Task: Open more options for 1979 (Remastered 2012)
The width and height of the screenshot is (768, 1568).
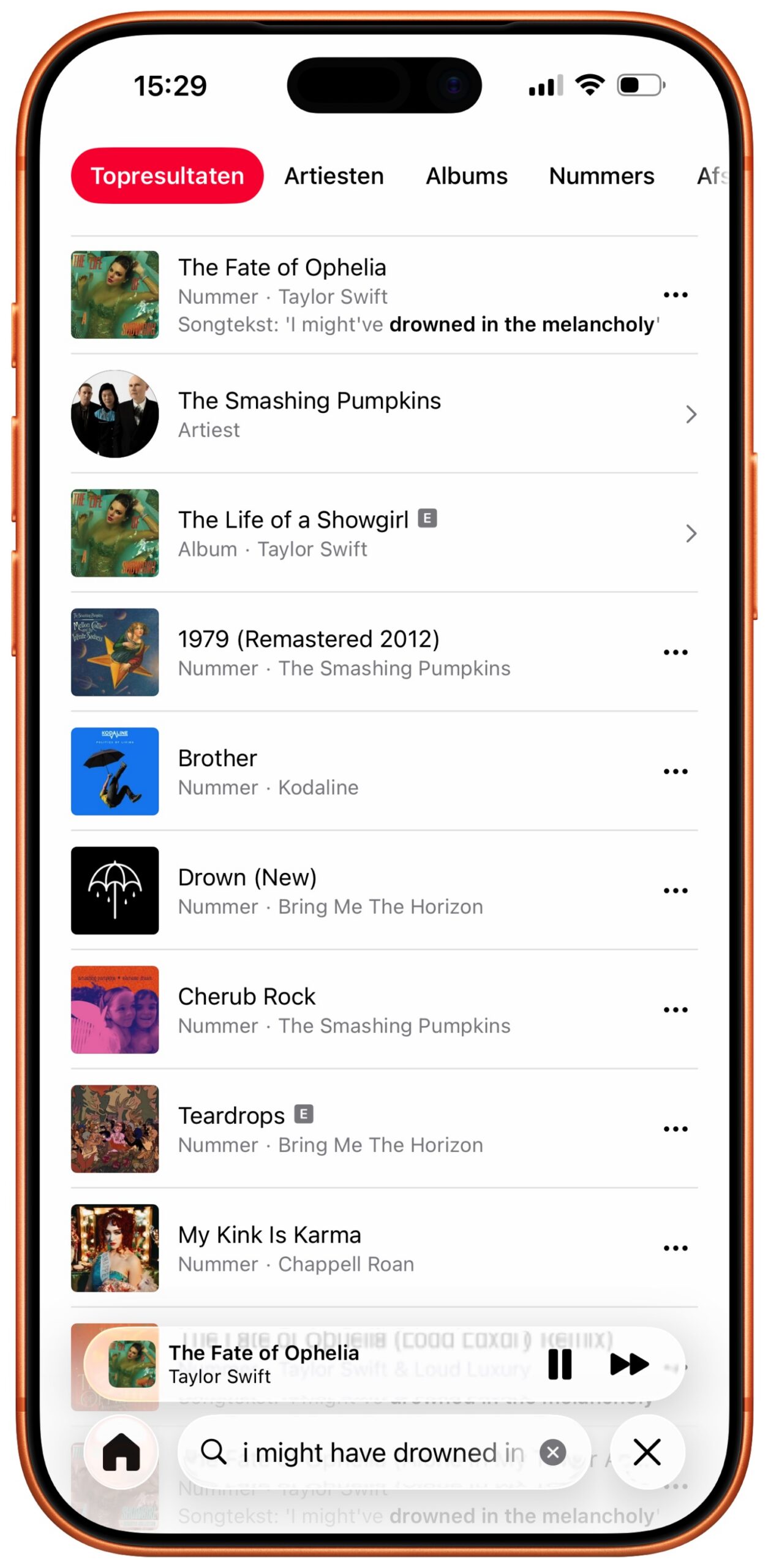Action: (676, 652)
